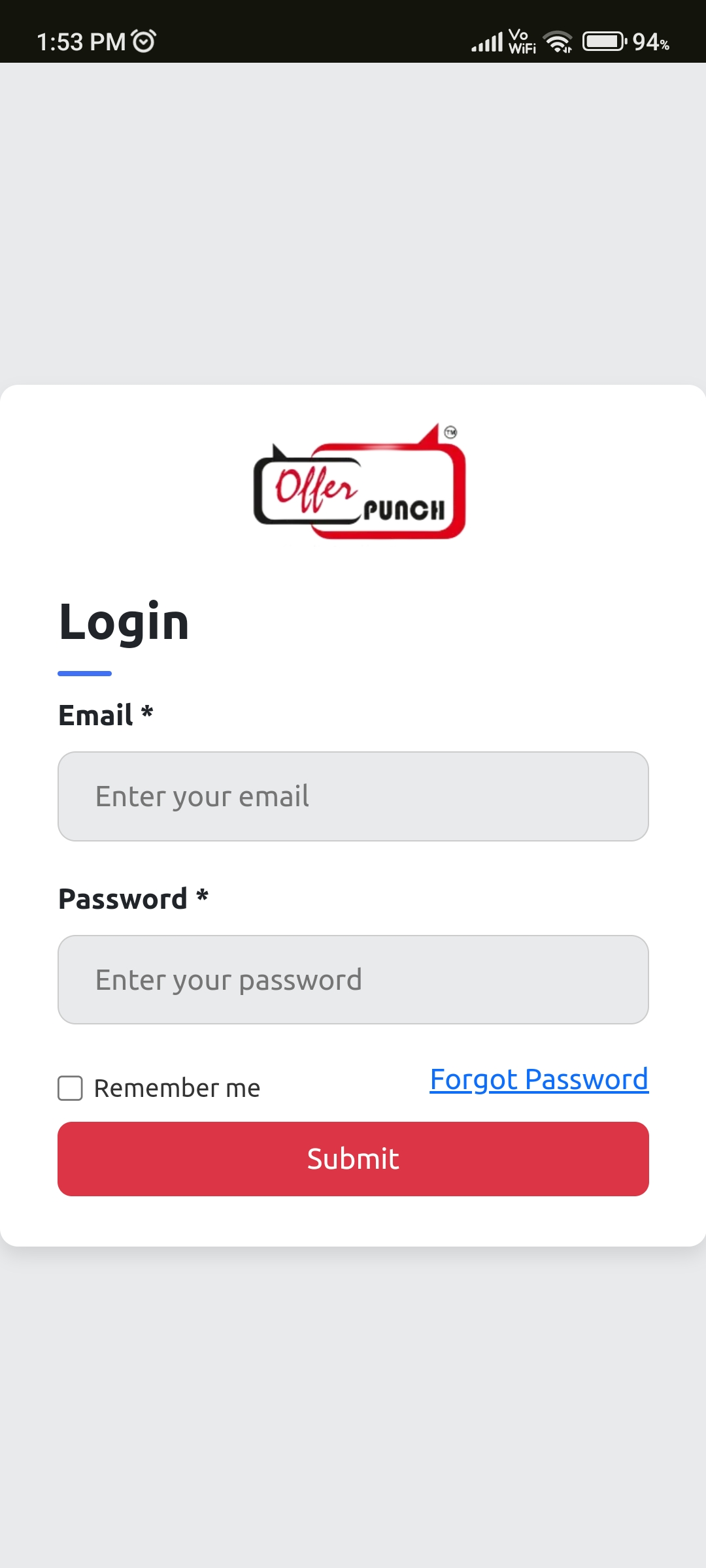Open the Forgot Password link

click(539, 1079)
